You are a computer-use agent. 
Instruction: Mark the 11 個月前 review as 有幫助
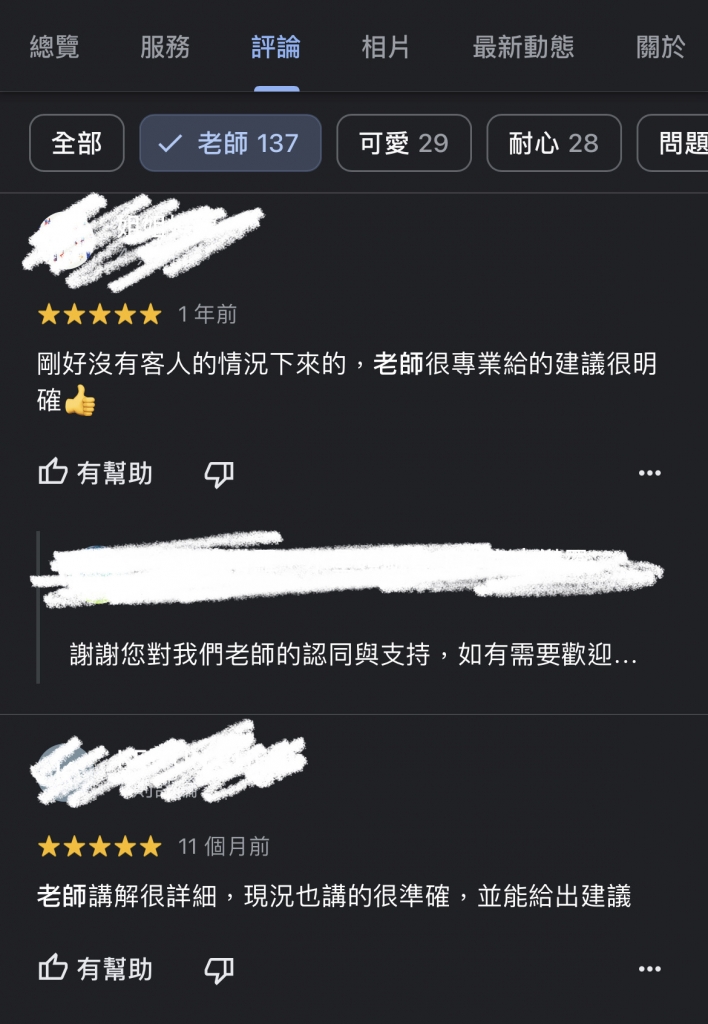[95, 968]
